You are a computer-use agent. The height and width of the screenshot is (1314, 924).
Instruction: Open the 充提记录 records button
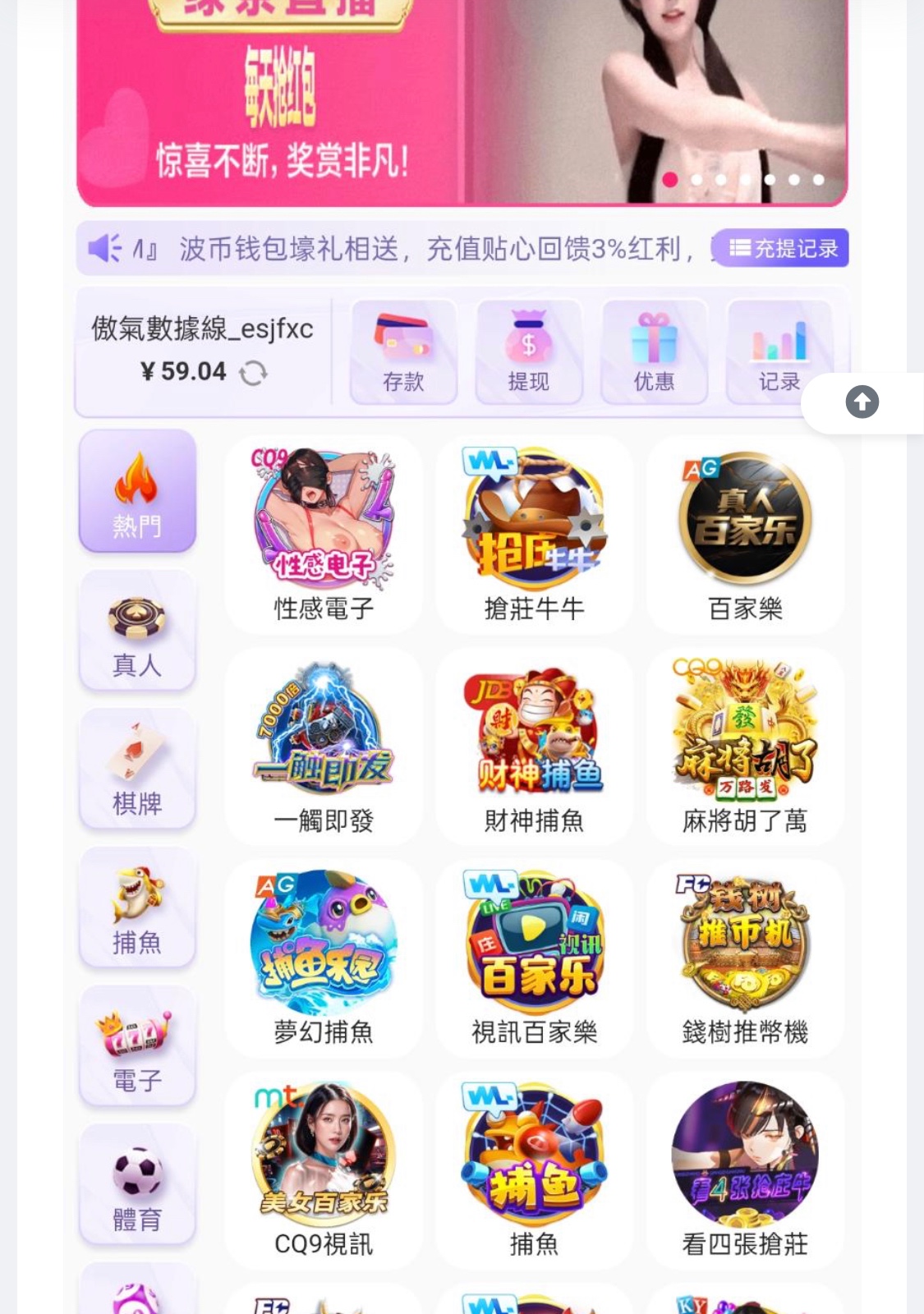[781, 248]
